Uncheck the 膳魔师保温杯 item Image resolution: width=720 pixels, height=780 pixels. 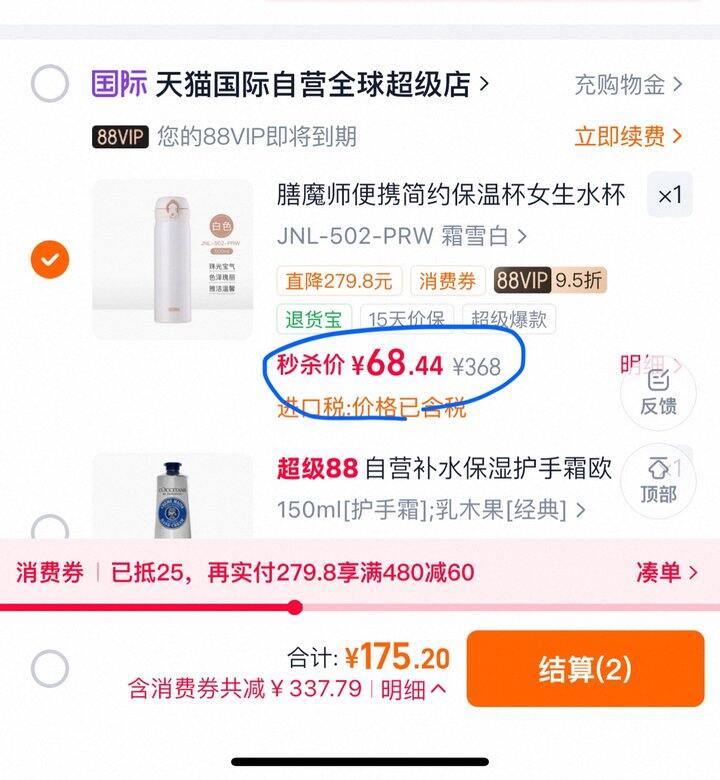[50, 259]
